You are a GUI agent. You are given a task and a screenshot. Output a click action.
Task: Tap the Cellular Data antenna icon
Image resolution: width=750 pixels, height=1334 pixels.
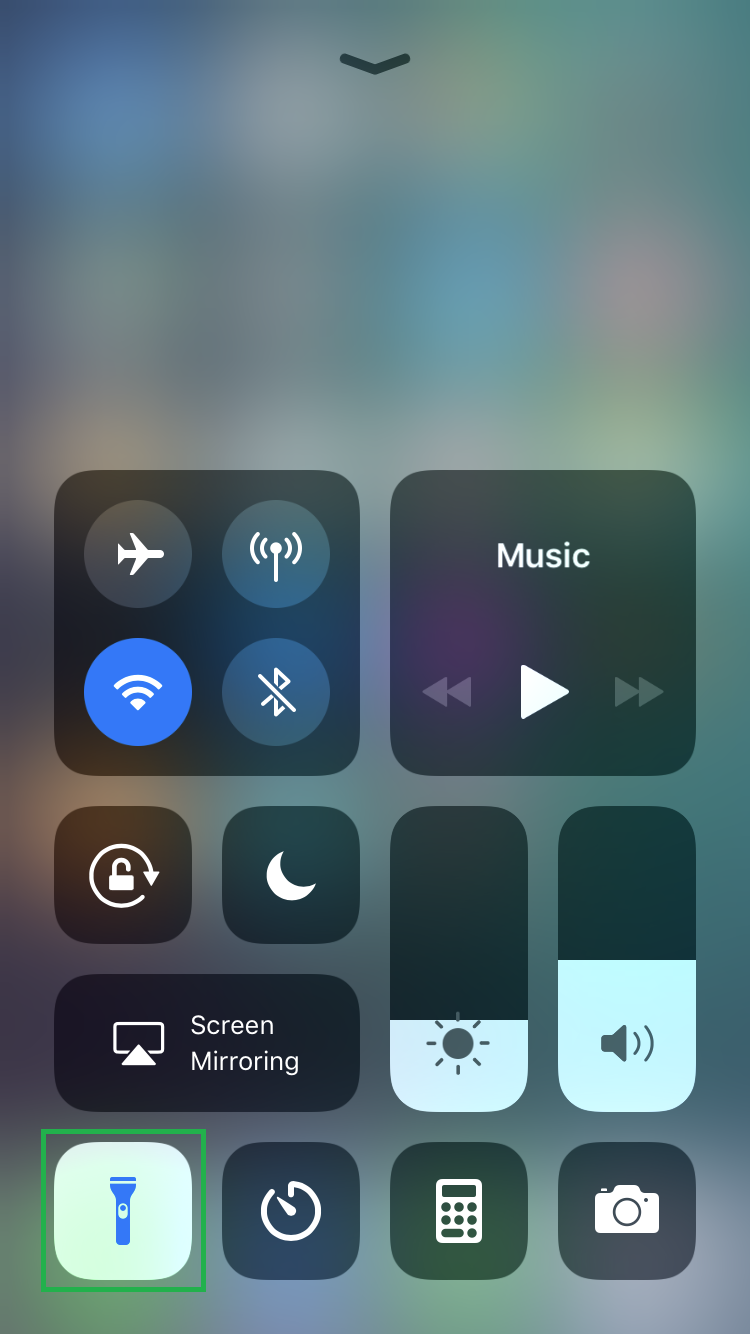click(x=276, y=555)
